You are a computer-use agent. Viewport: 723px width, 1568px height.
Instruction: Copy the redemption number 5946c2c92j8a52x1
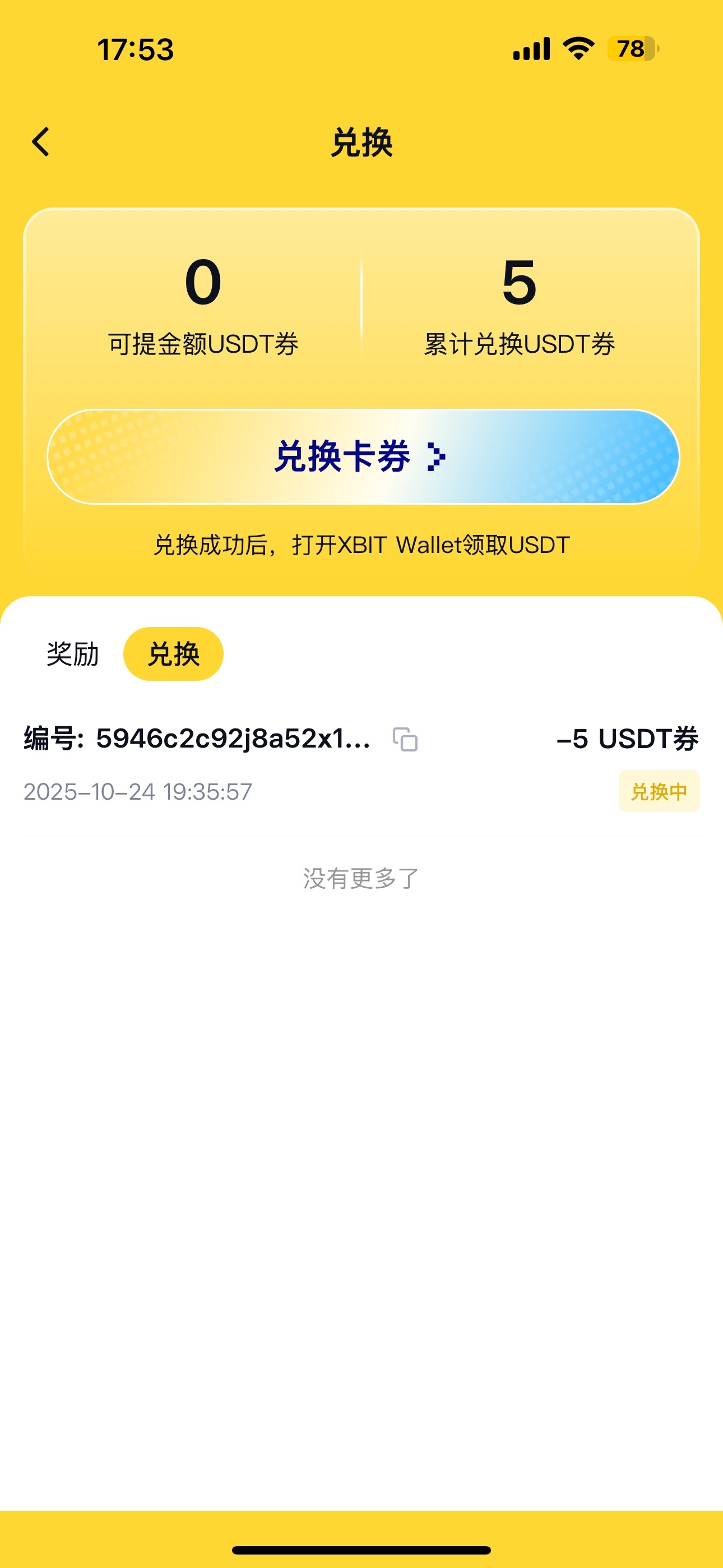pyautogui.click(x=405, y=740)
